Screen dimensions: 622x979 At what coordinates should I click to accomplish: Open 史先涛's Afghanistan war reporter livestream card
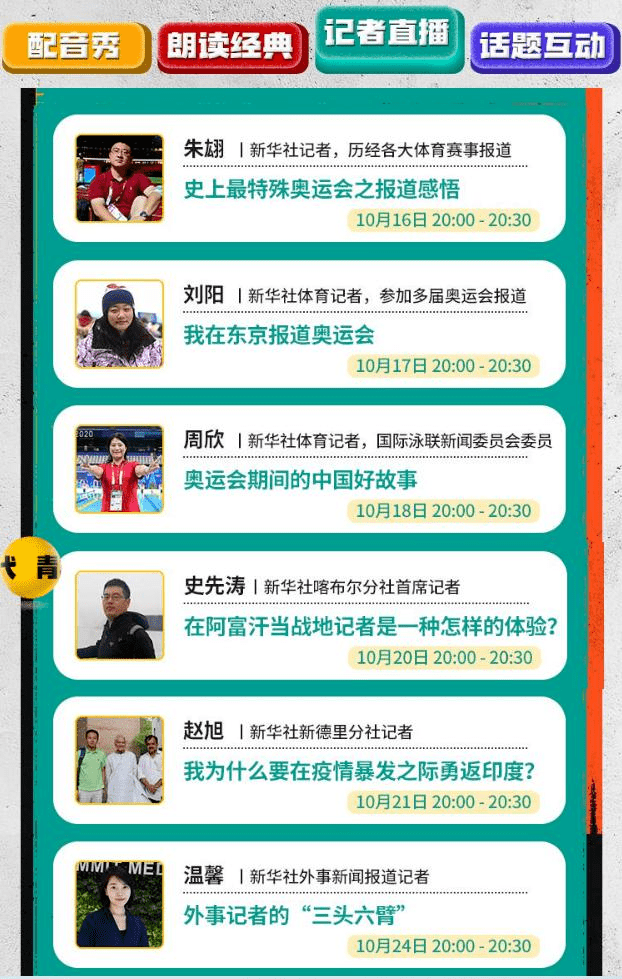pos(370,627)
